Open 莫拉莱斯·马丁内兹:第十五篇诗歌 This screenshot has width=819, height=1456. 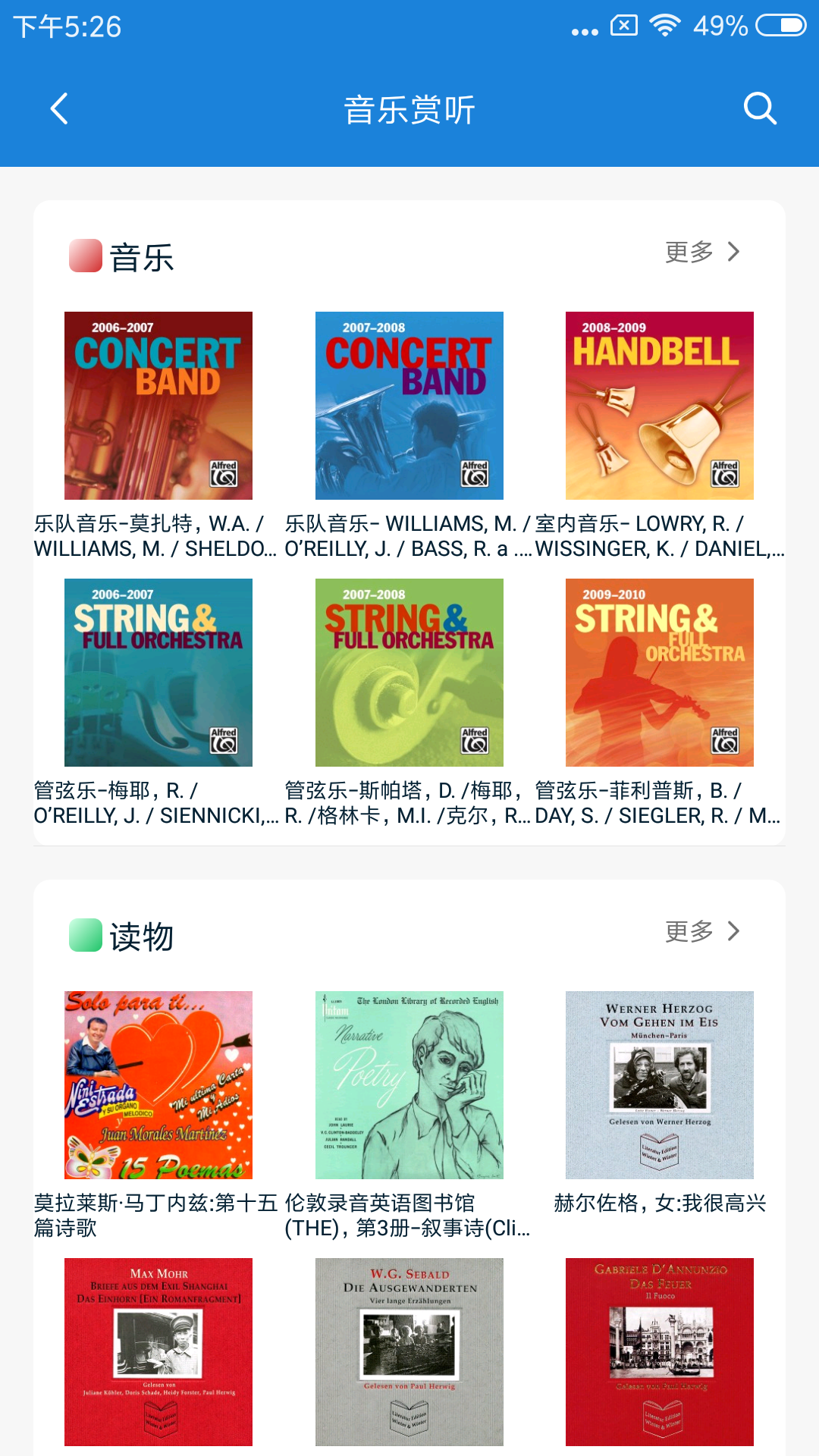158,1085
